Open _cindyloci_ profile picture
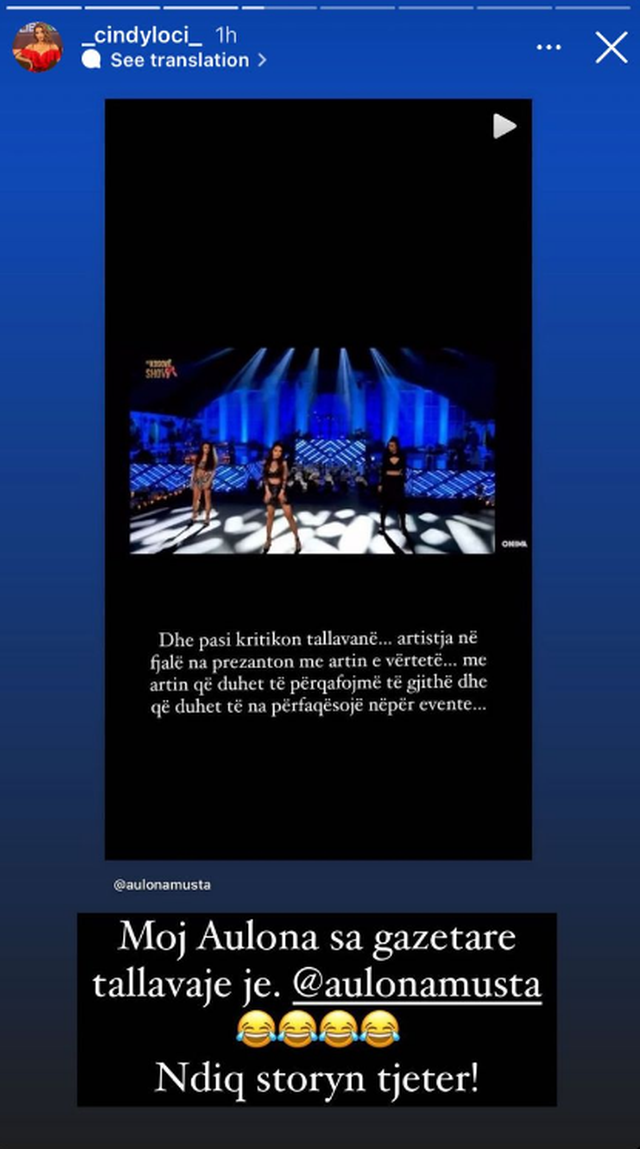This screenshot has height=1149, width=640. [x=37, y=47]
